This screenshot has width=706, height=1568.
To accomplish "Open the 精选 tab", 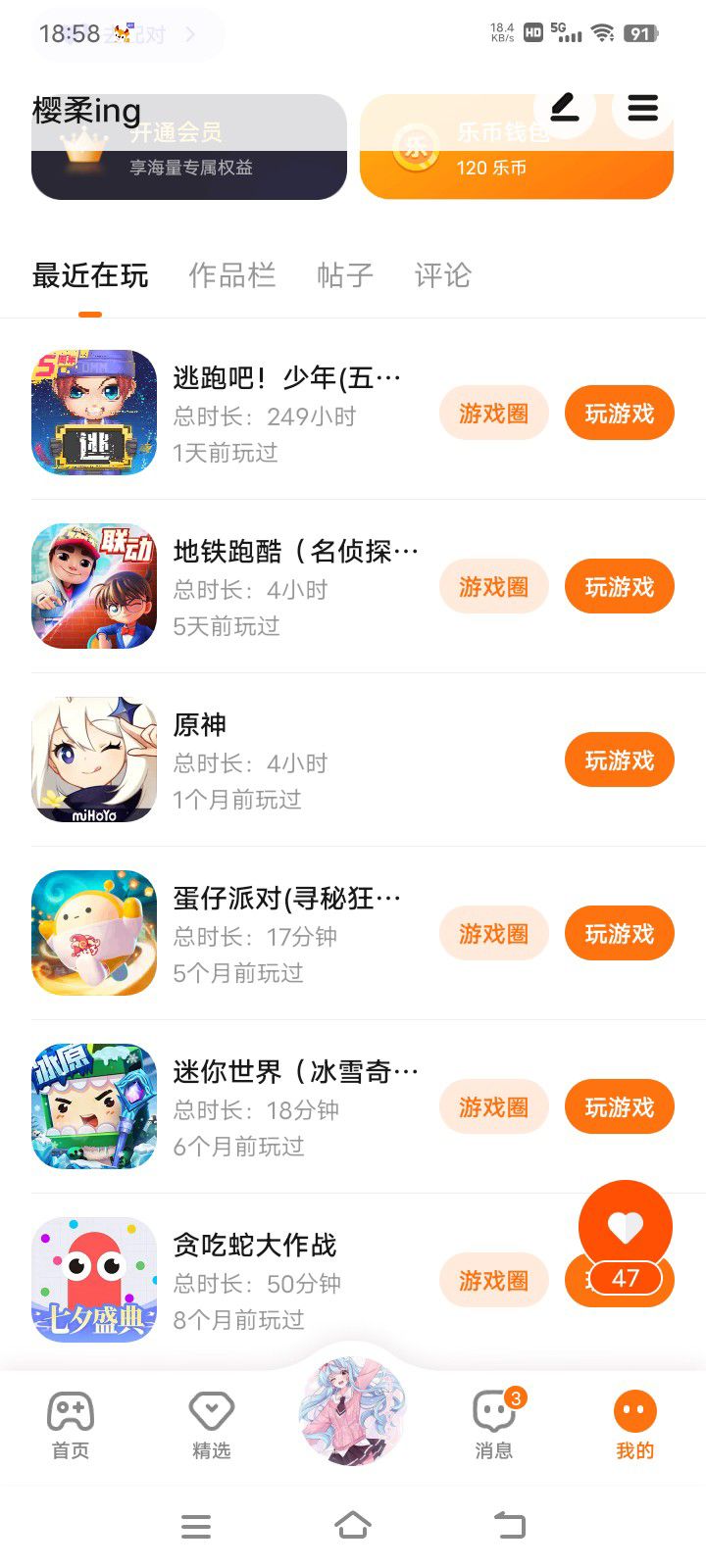I will (211, 1425).
